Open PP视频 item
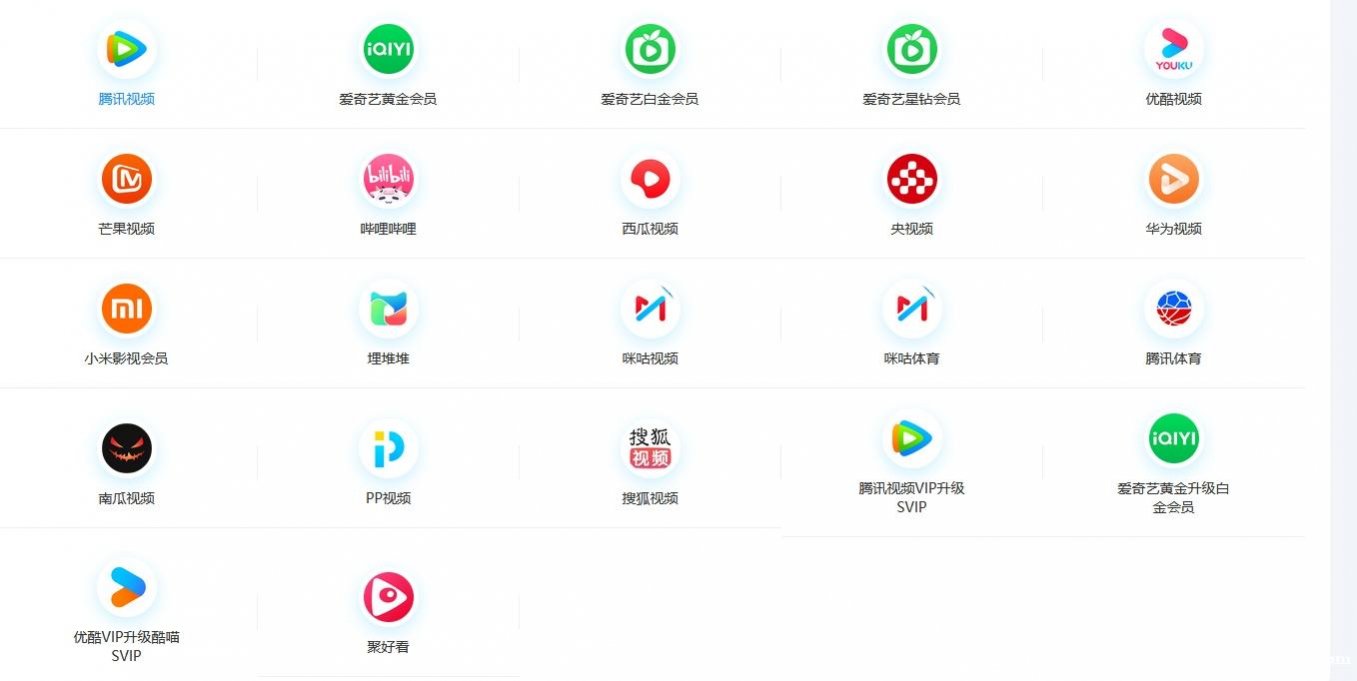 pos(388,449)
